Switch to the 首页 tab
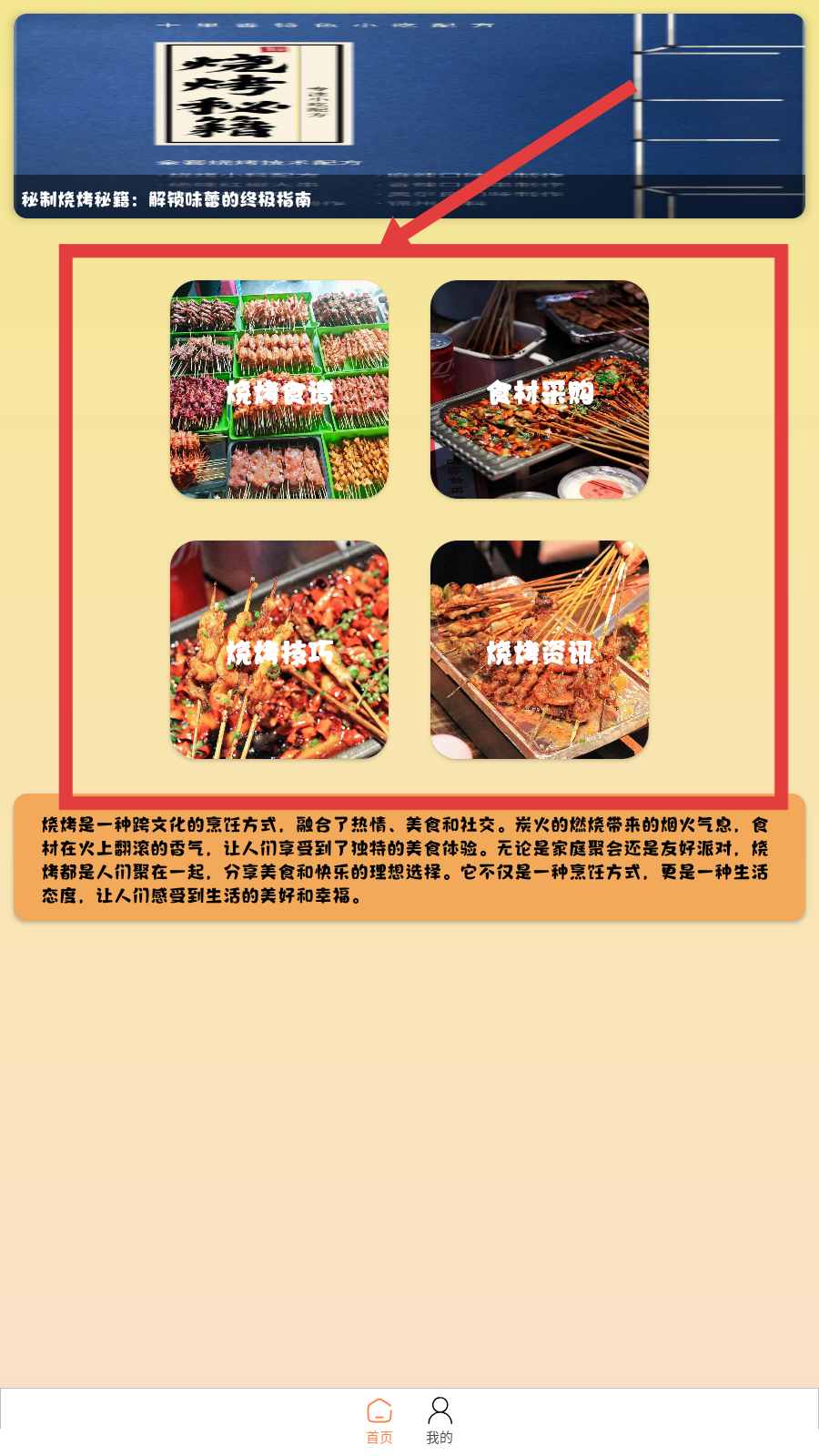 click(x=379, y=1421)
